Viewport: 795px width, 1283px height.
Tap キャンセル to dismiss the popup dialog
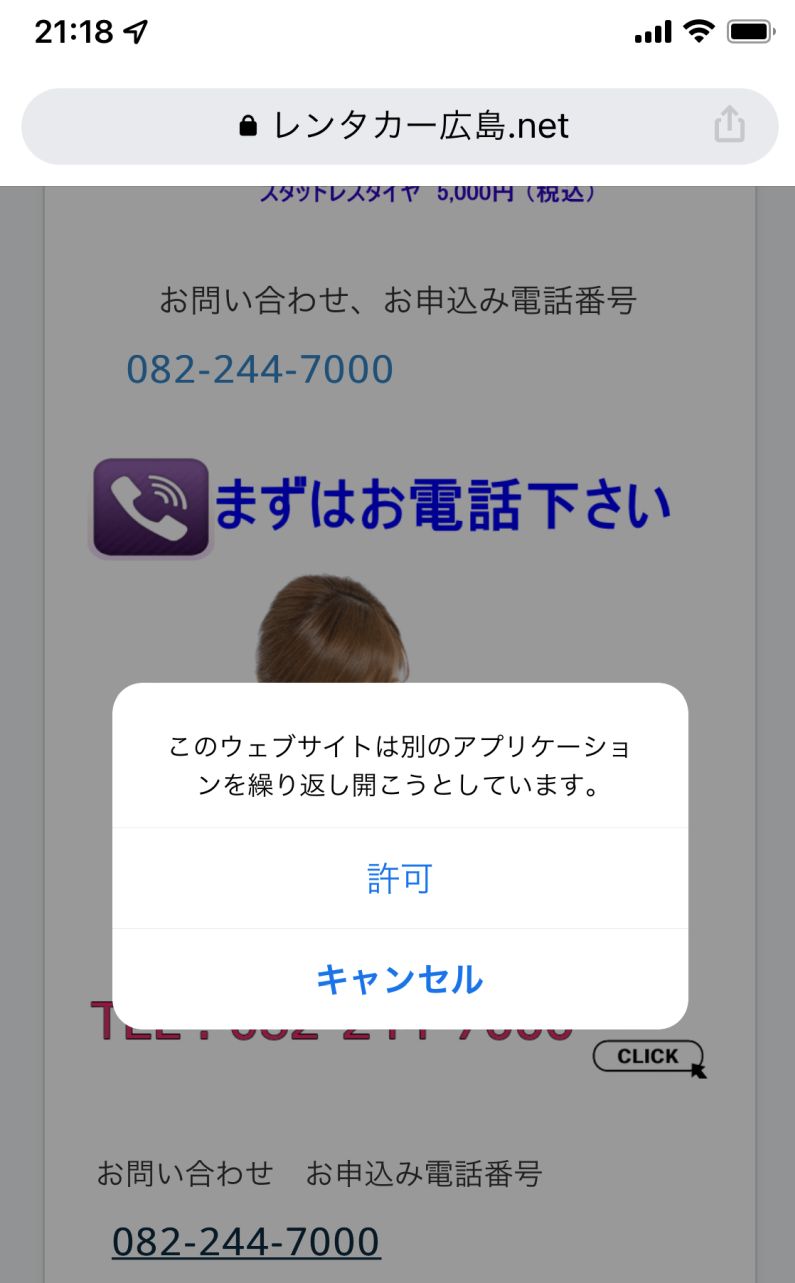[x=398, y=980]
